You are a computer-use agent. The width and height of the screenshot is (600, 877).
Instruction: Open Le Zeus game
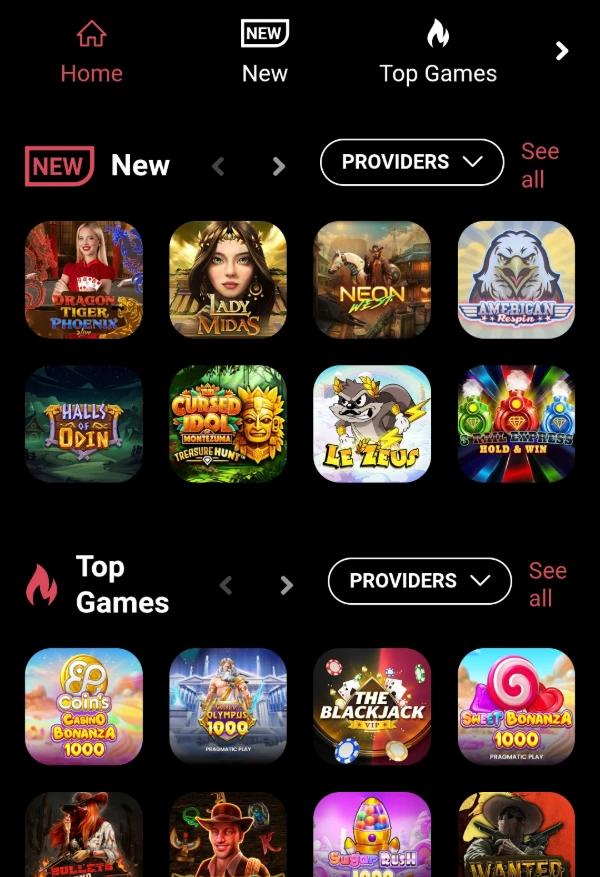(x=372, y=424)
